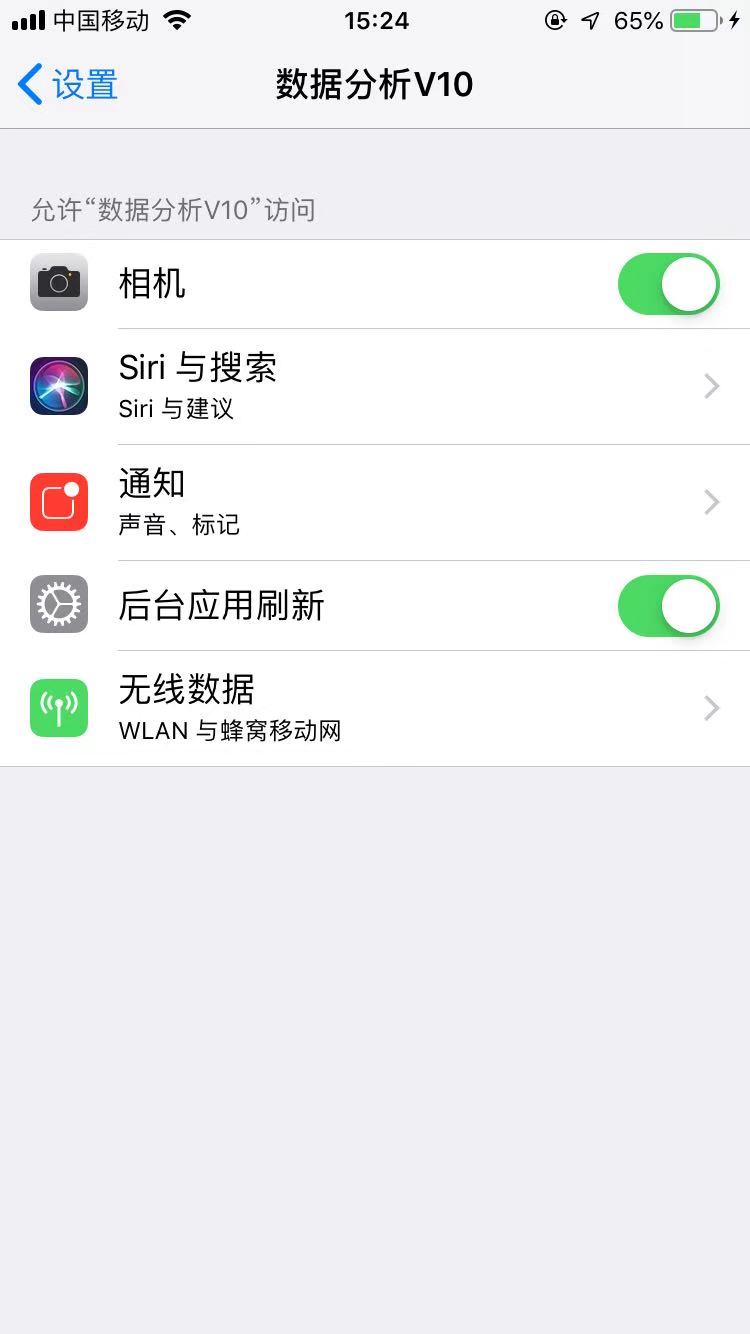
Task: Disable 后台应用刷新 switch
Action: [668, 606]
